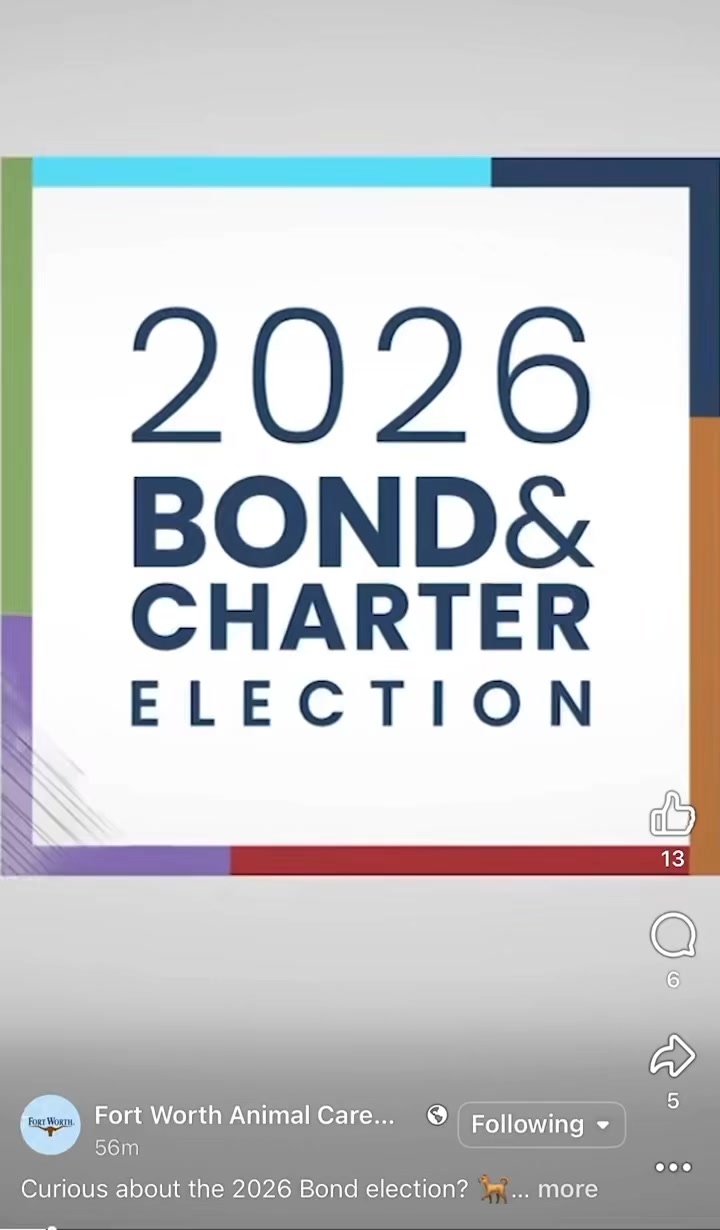Like the video with the thumbs-up icon
Image resolution: width=720 pixels, height=1230 pixels.
(x=672, y=815)
